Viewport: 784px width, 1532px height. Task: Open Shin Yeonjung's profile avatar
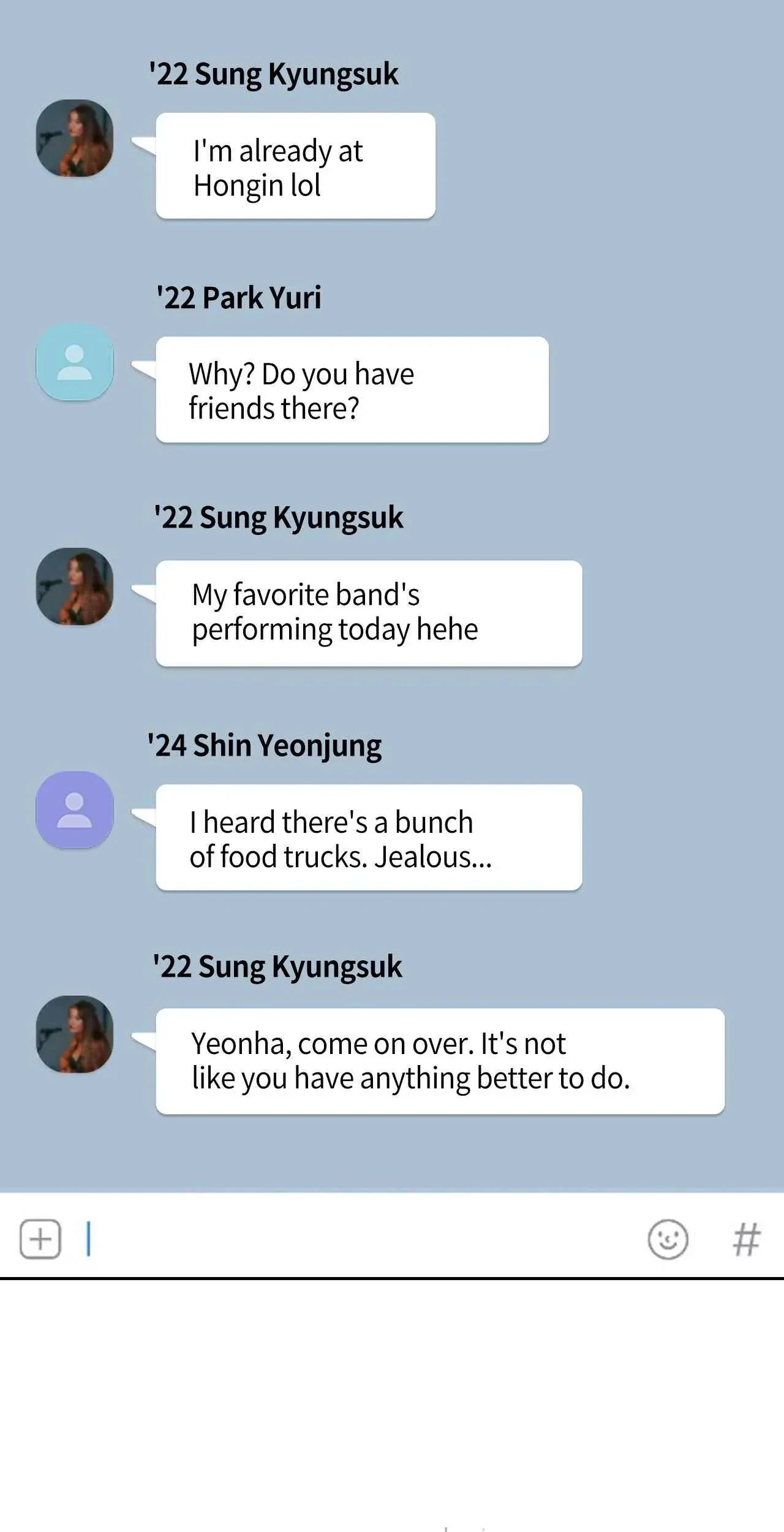75,810
